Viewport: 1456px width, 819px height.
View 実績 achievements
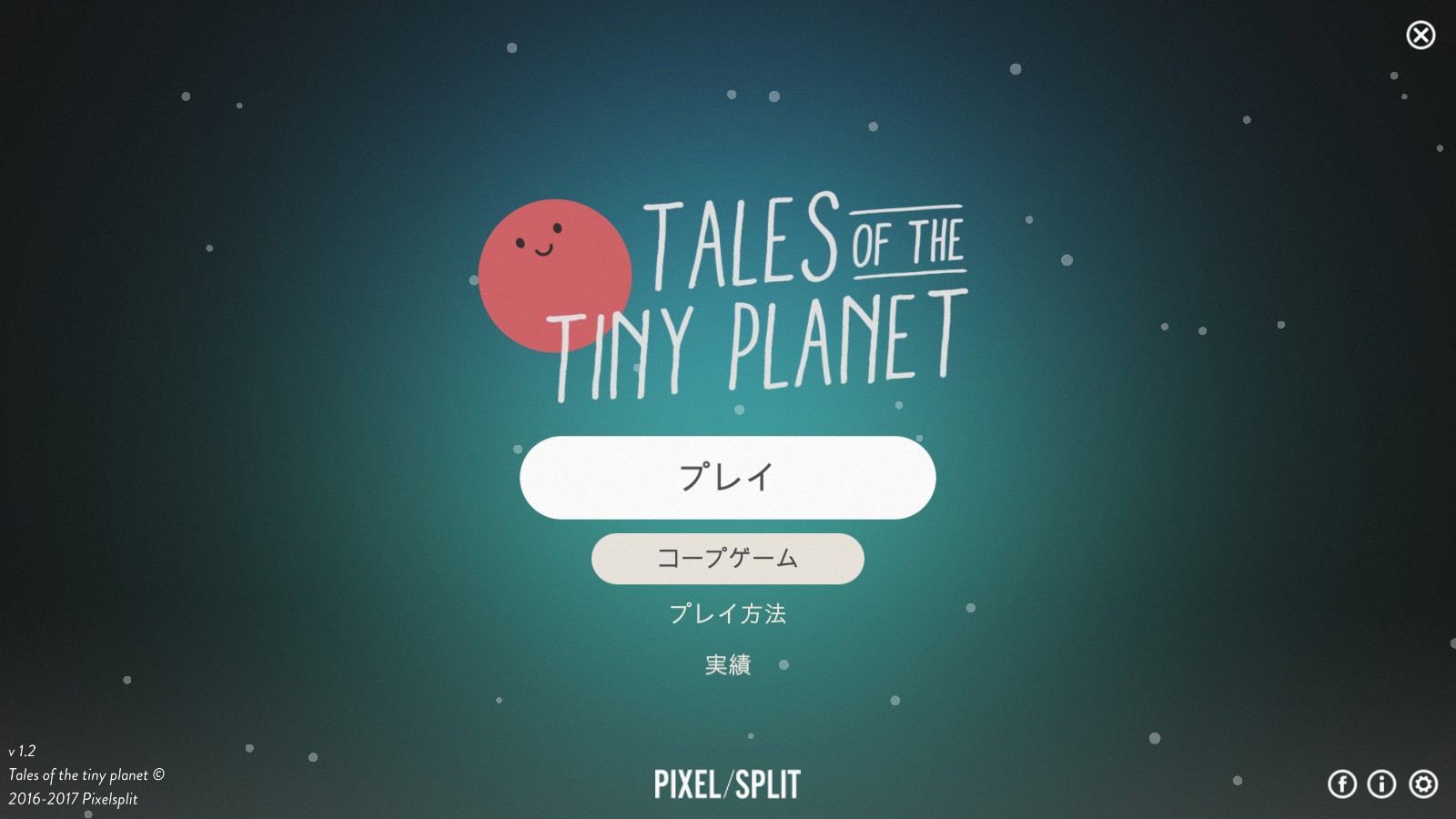[727, 665]
